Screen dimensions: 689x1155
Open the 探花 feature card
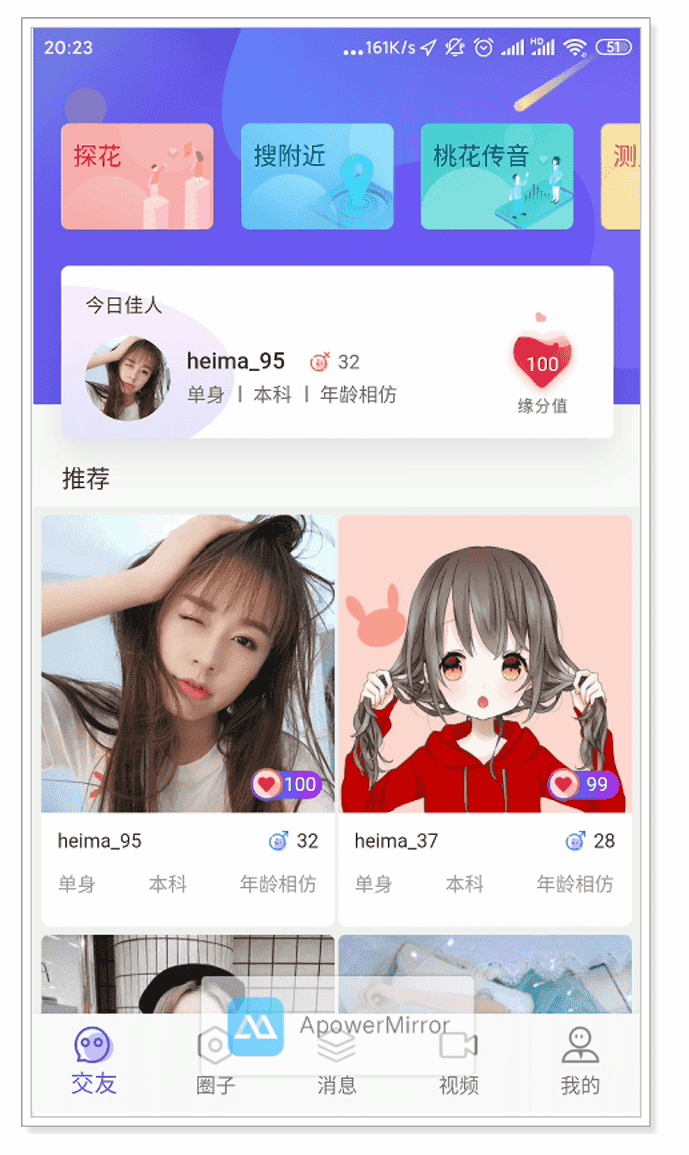click(x=137, y=176)
